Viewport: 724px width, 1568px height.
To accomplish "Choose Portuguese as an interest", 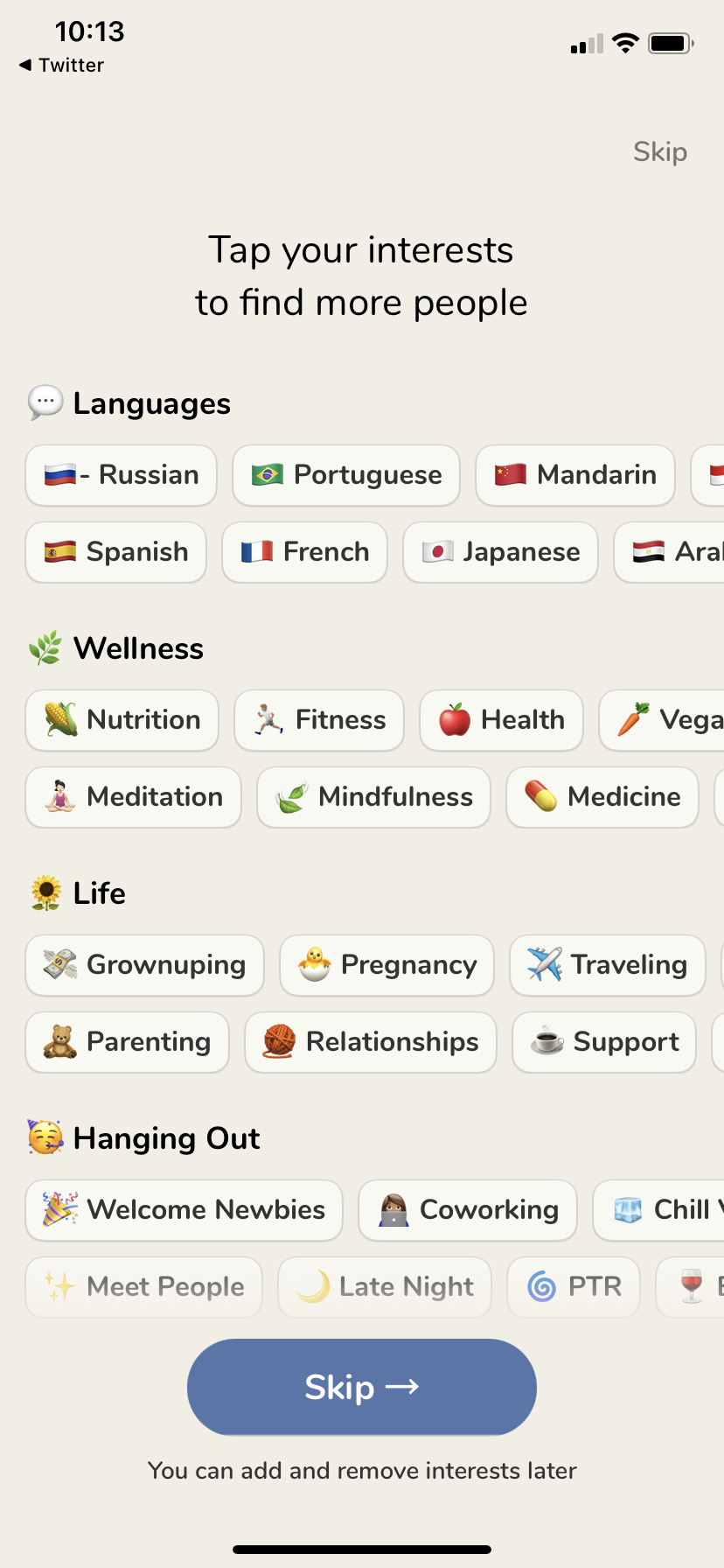I will [346, 475].
